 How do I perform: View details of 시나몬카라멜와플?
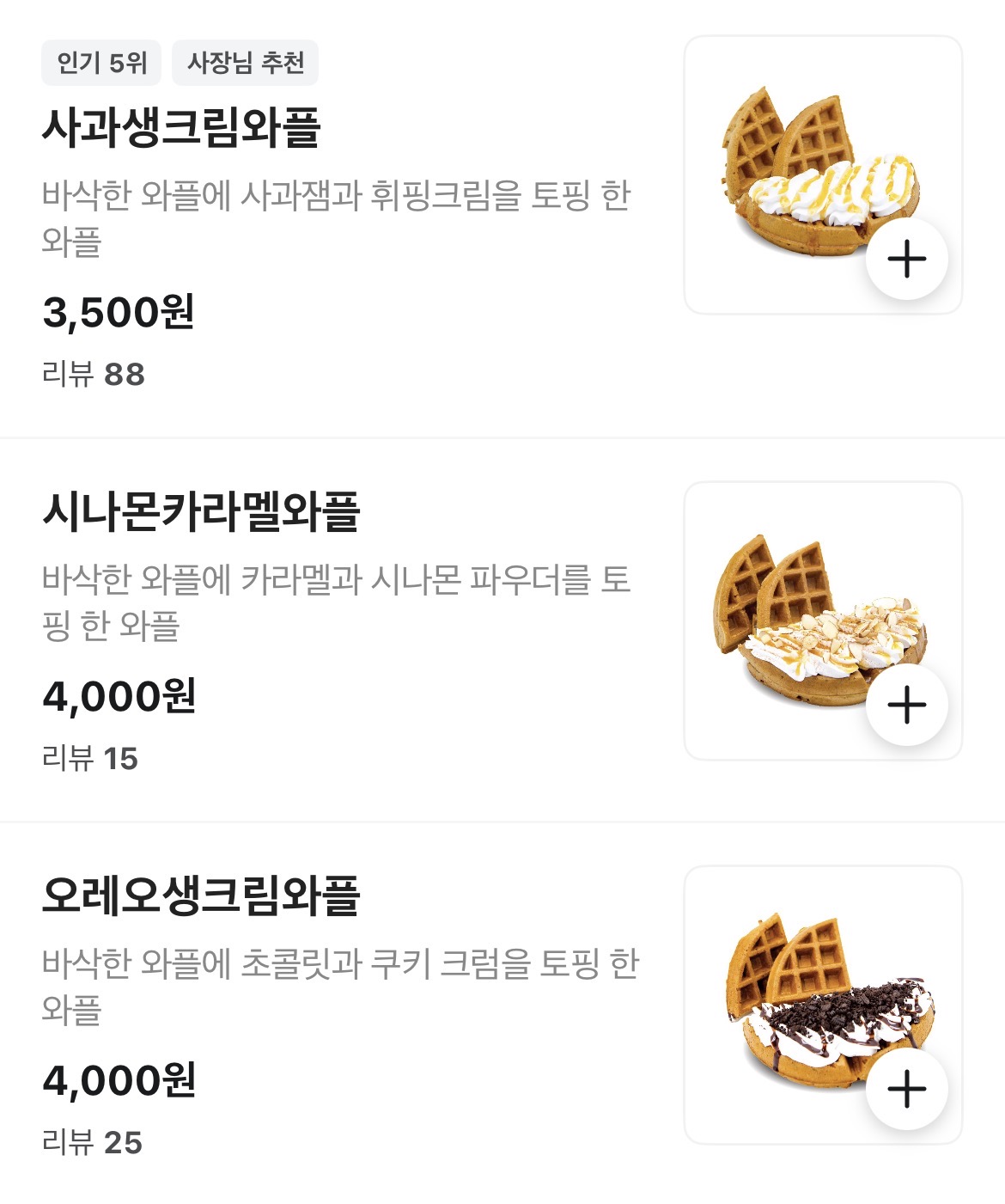(201, 512)
